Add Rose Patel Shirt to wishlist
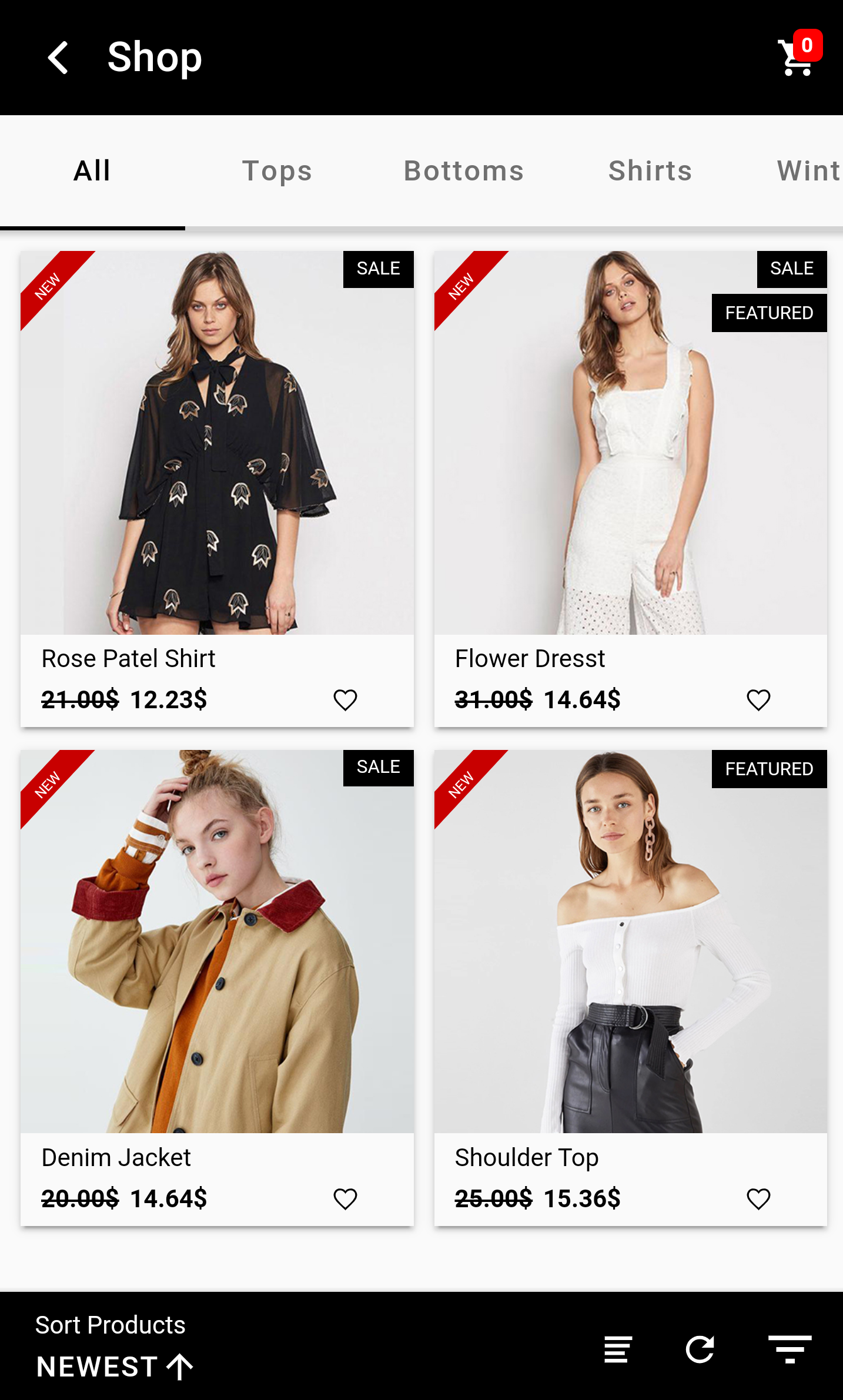This screenshot has height=1400, width=843. pos(345,699)
